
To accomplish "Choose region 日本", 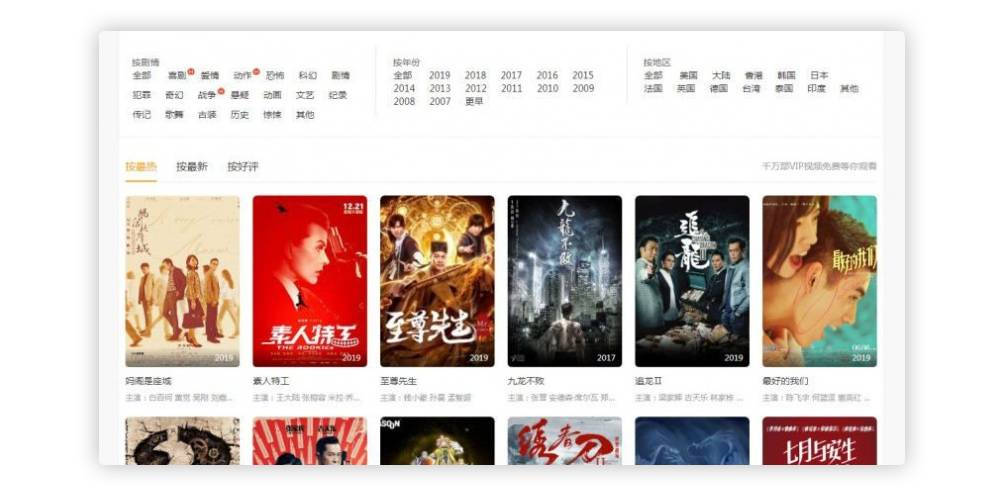I will point(819,76).
